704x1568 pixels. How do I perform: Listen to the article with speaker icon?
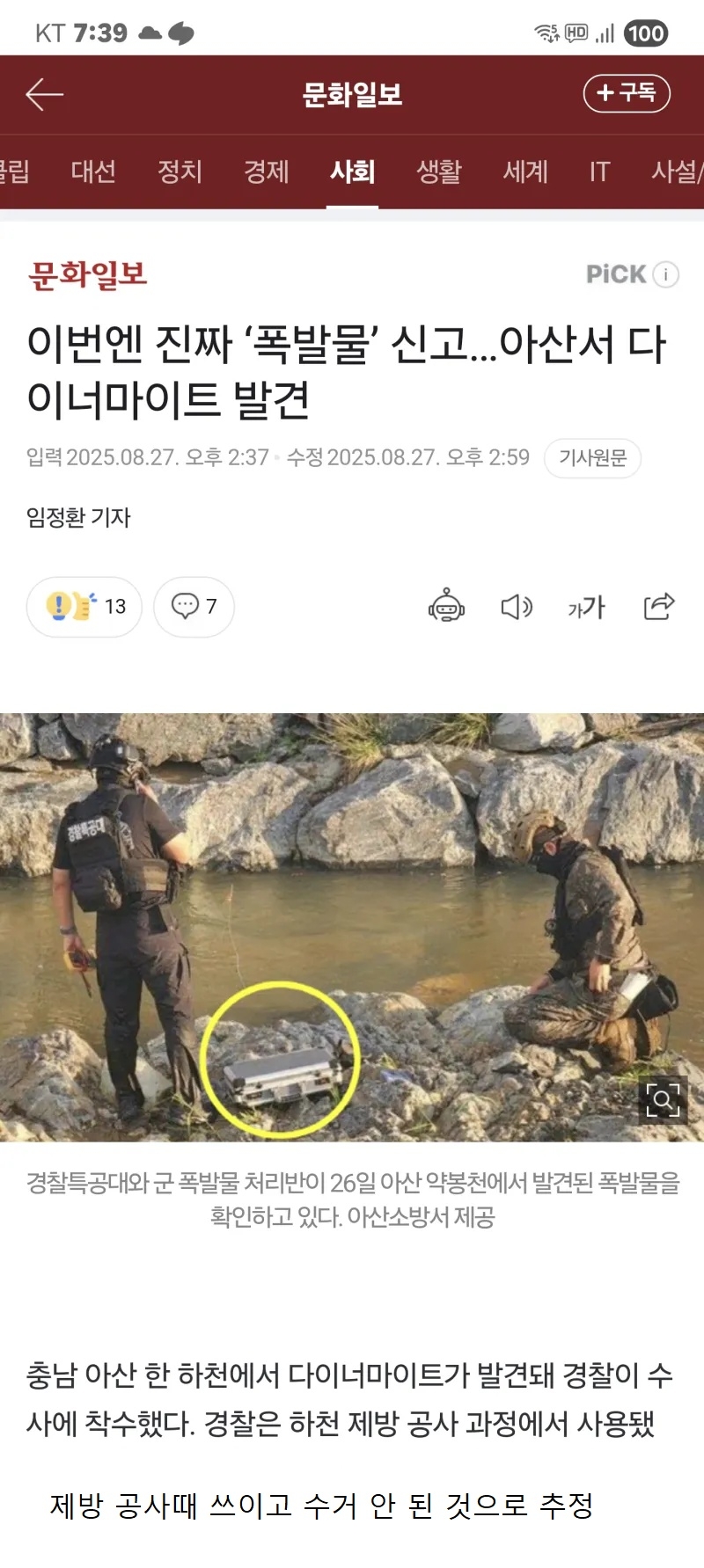click(x=517, y=607)
